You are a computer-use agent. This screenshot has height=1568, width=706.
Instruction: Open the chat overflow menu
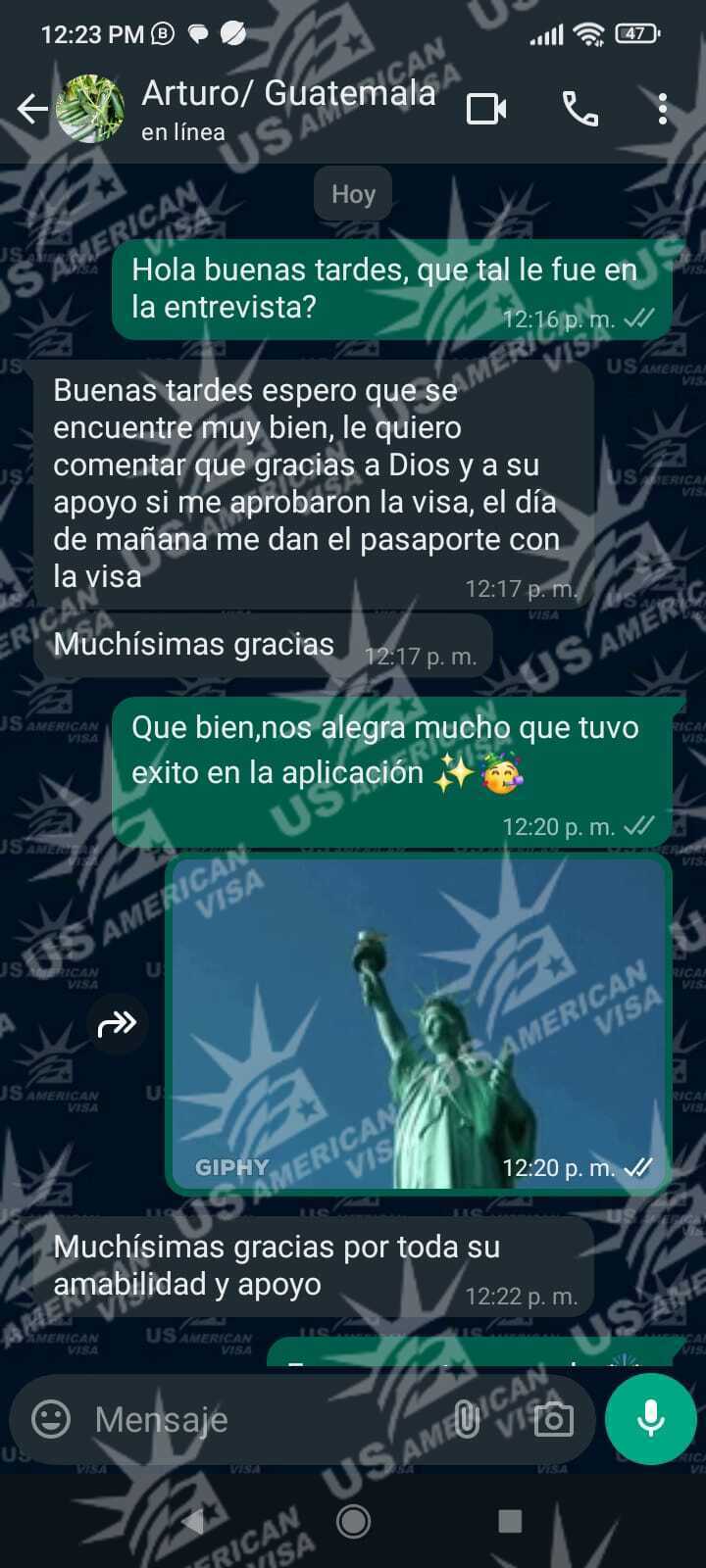pyautogui.click(x=663, y=109)
